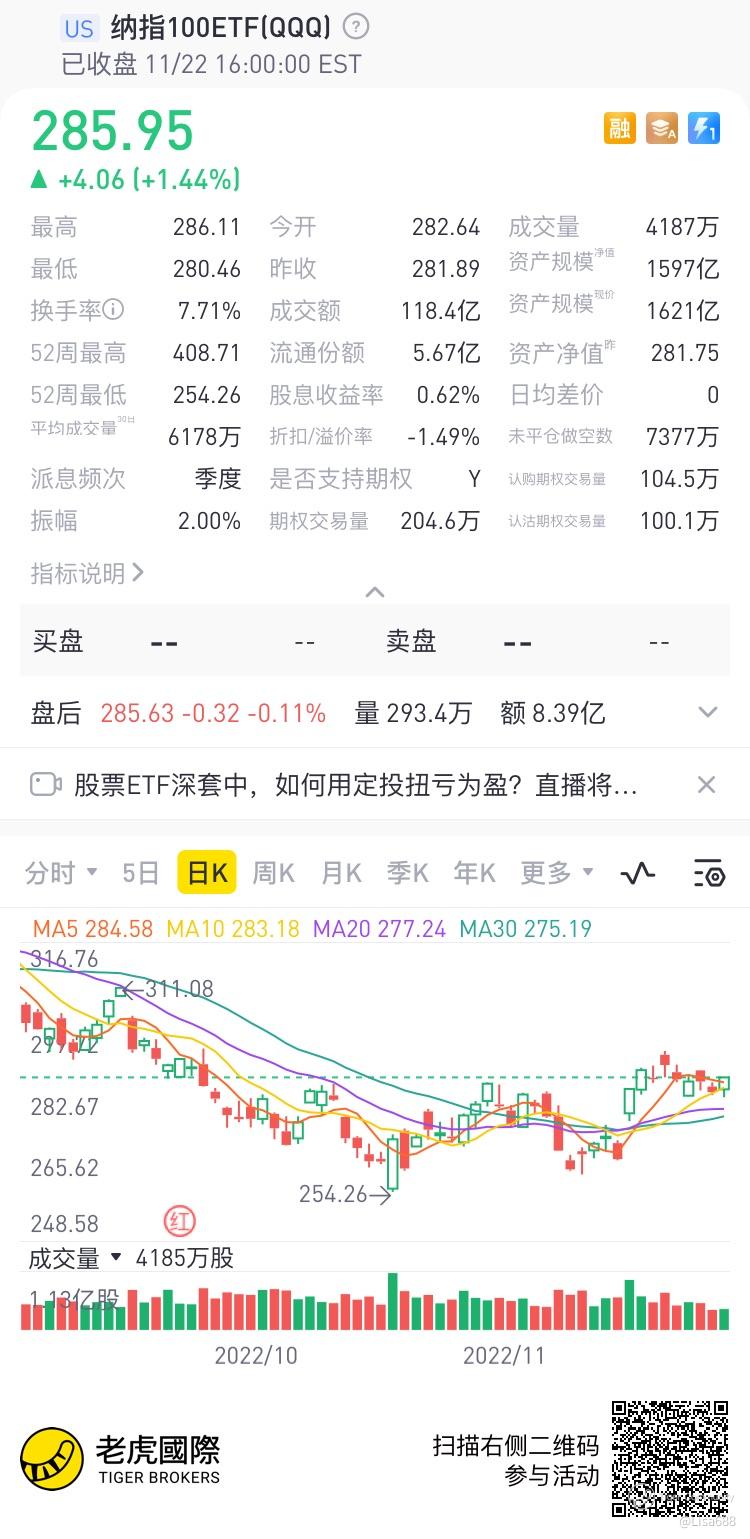Screen dimensions: 750x1539
Task: Tap the blue lightning badge
Action: point(704,128)
